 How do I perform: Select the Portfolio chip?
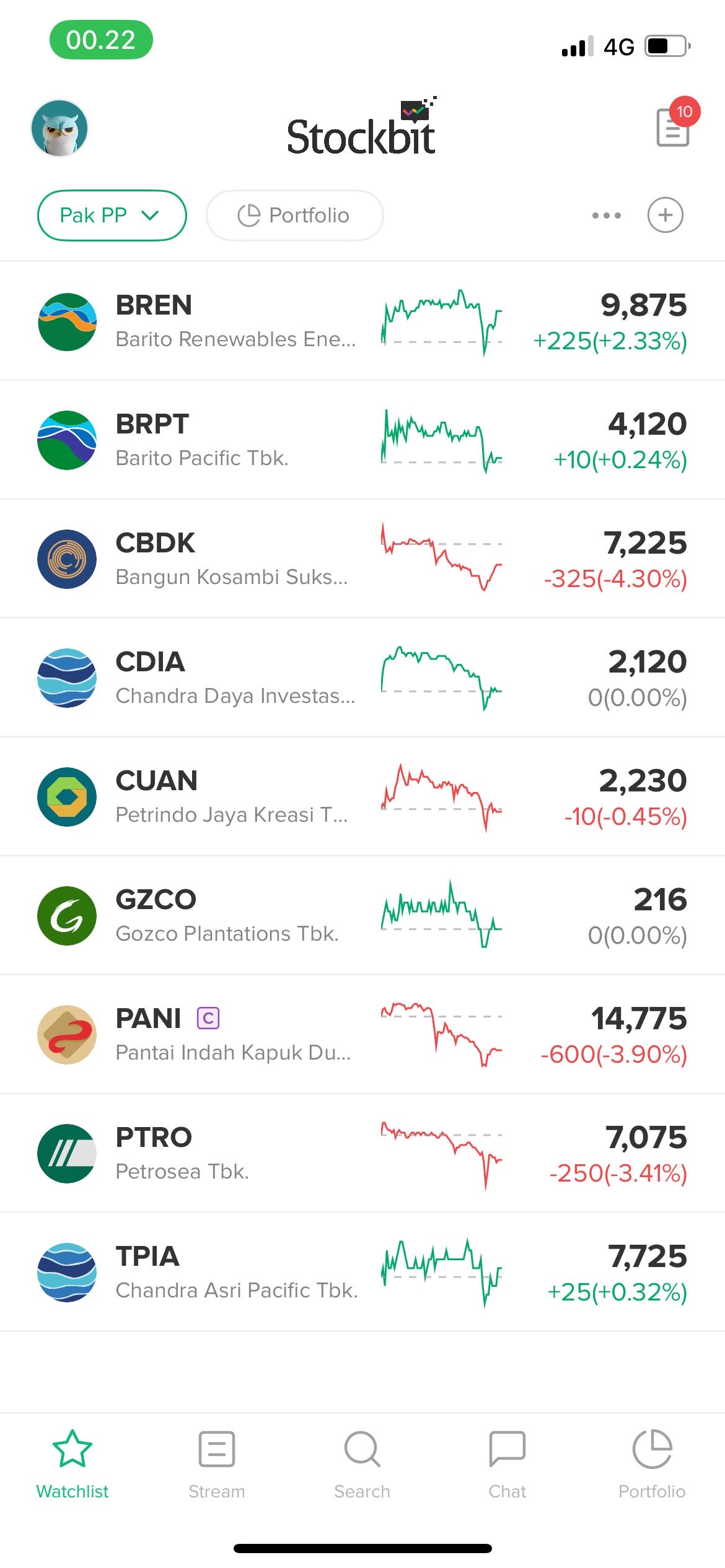(x=294, y=216)
